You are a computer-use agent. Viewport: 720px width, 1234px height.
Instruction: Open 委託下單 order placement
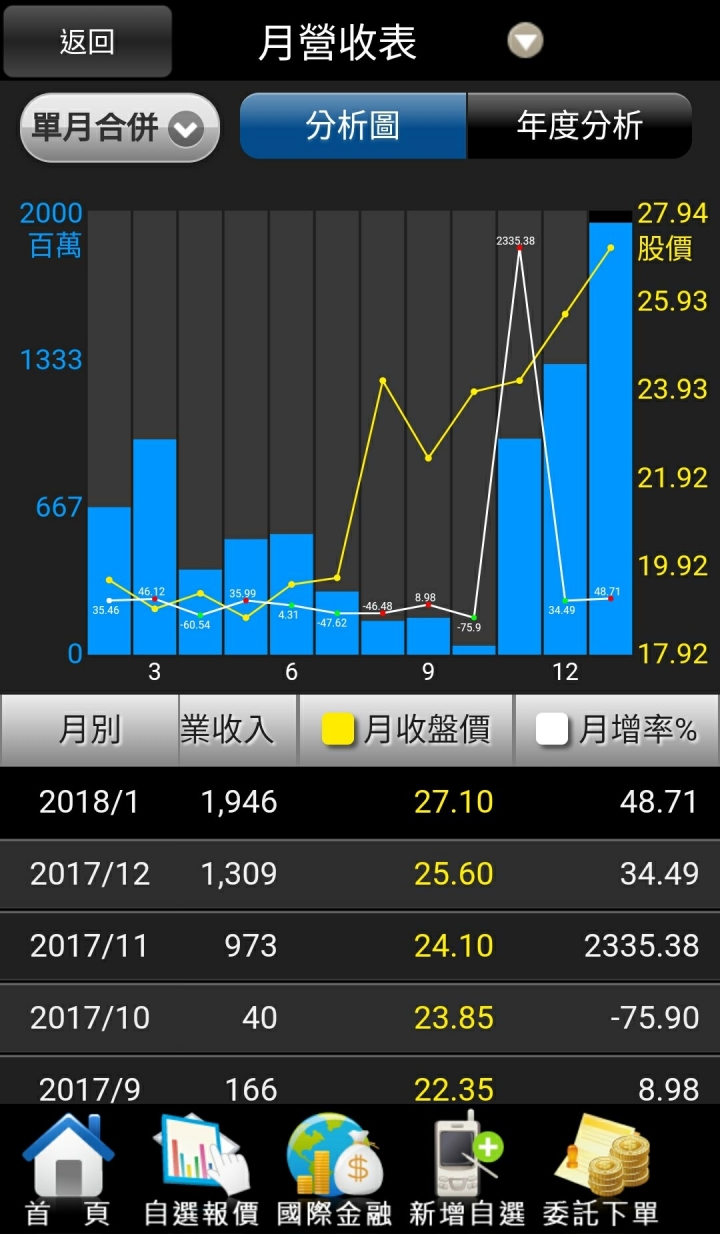coord(601,1170)
